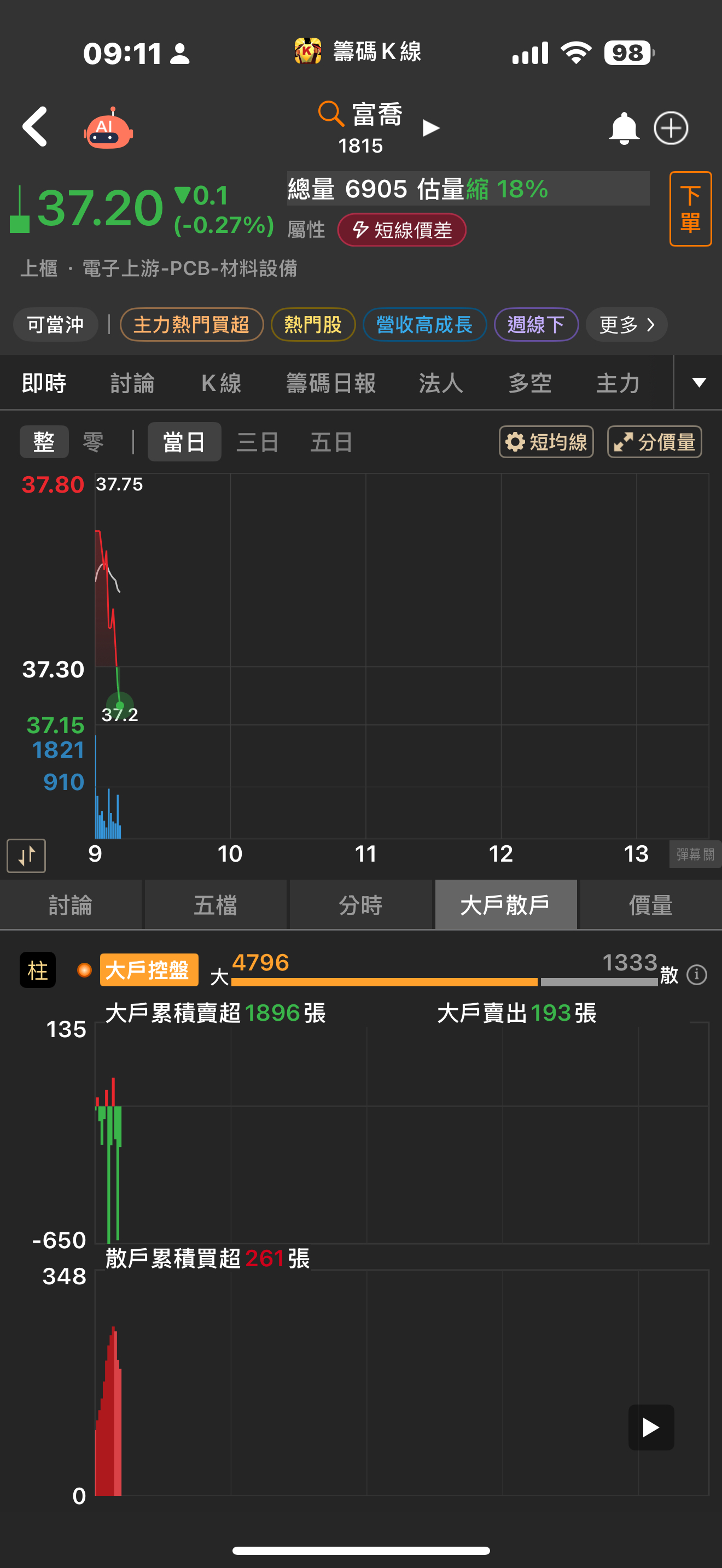Open the 法人 tab

tap(441, 383)
